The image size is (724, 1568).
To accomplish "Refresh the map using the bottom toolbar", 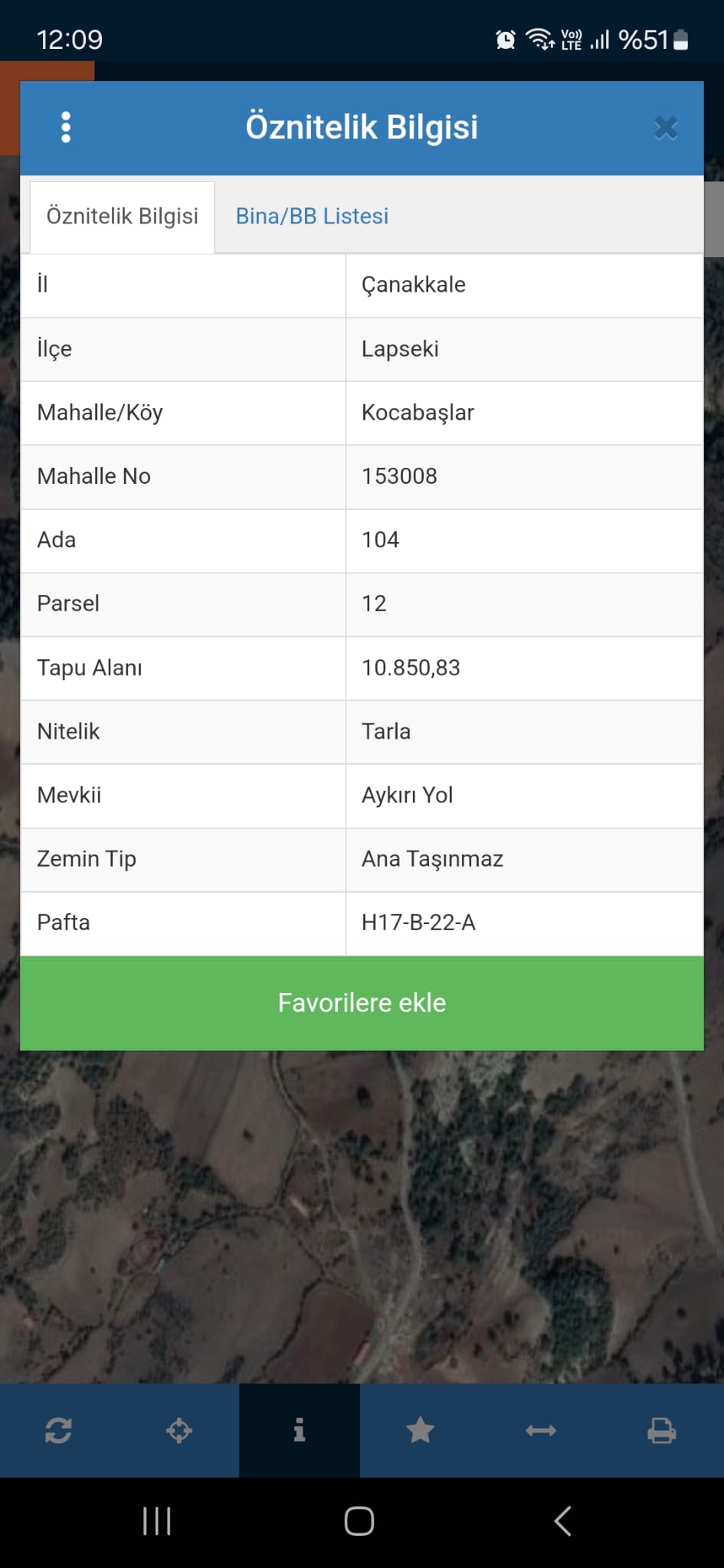I will [x=59, y=1430].
